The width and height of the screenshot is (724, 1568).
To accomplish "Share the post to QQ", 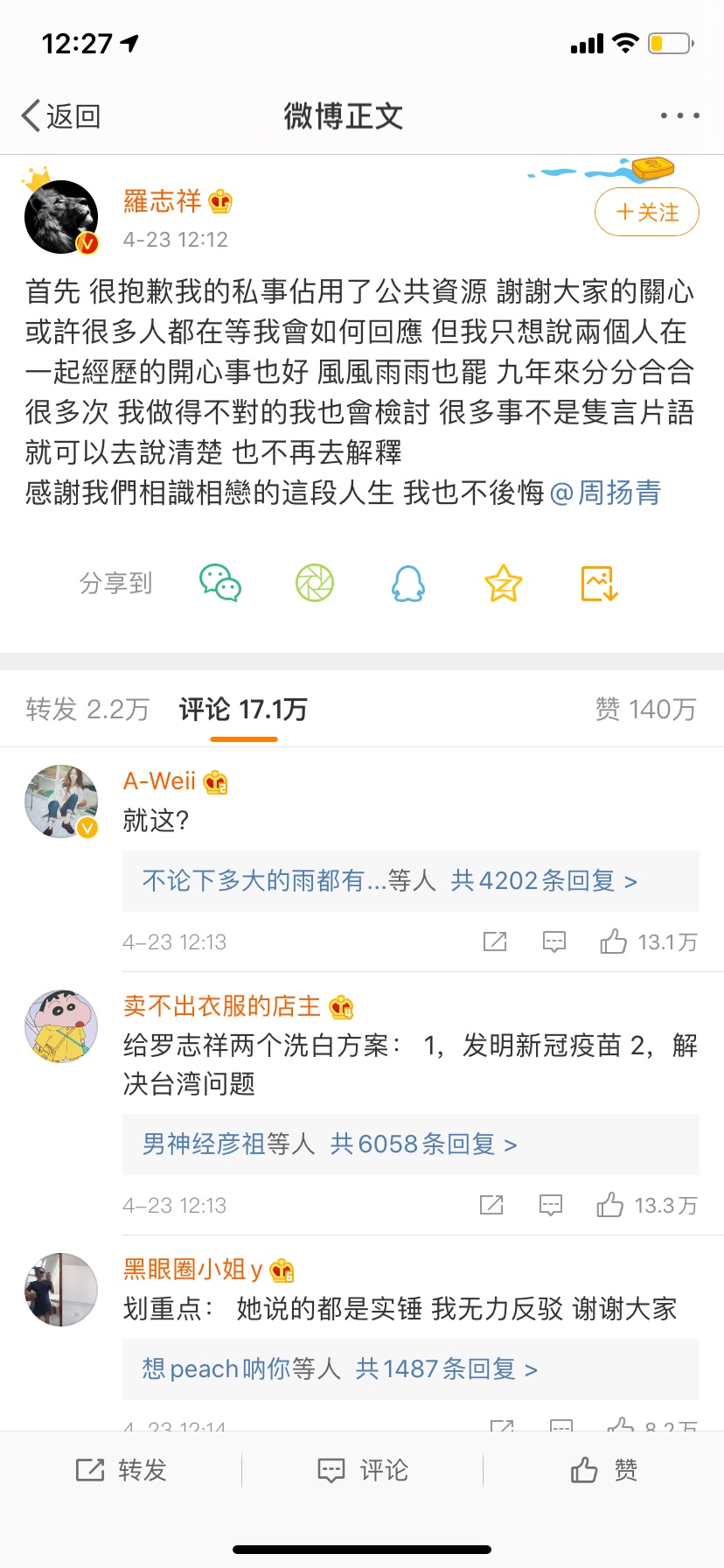I will (x=408, y=583).
